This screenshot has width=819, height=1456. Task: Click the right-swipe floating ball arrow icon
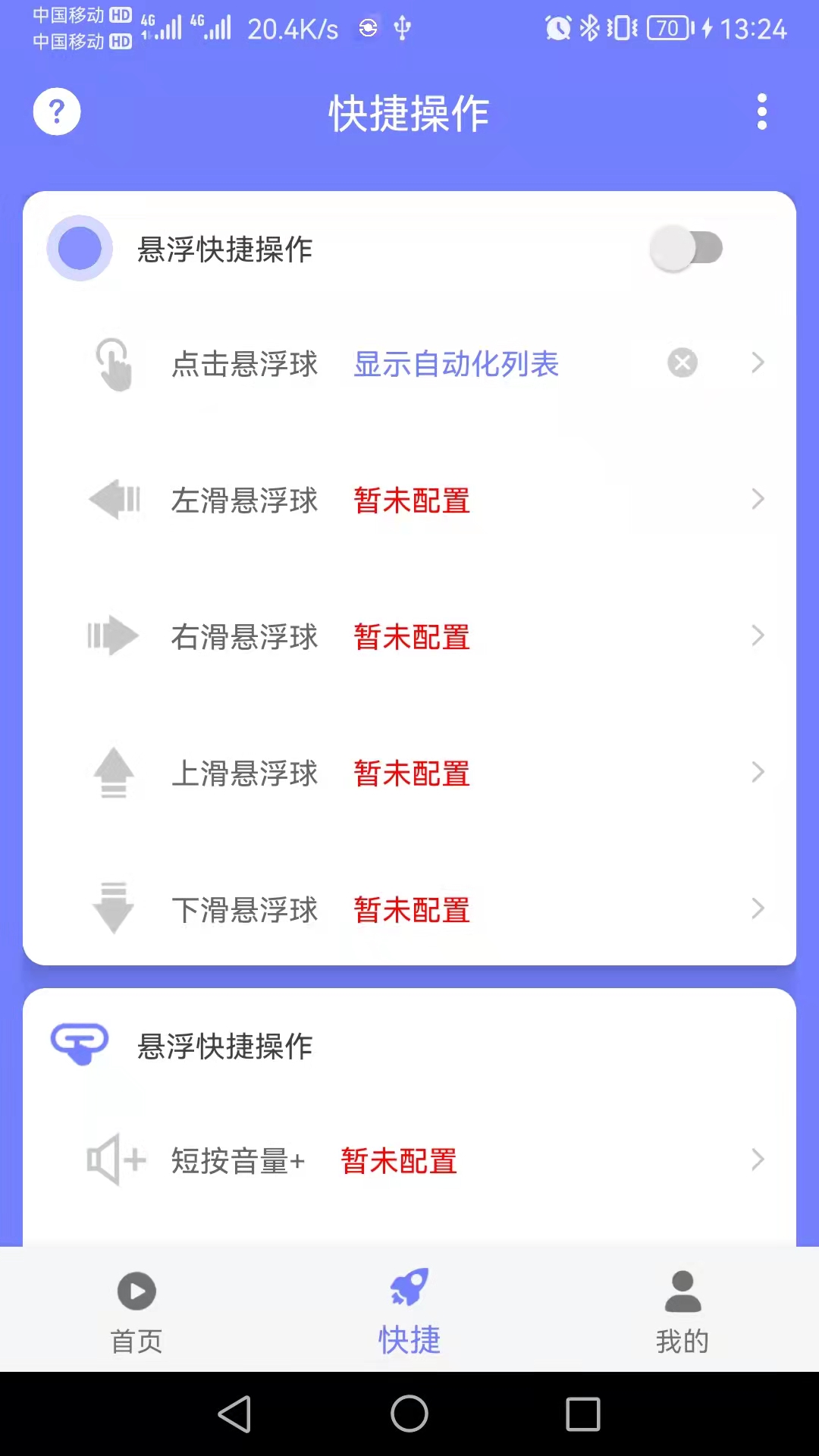[x=114, y=636]
